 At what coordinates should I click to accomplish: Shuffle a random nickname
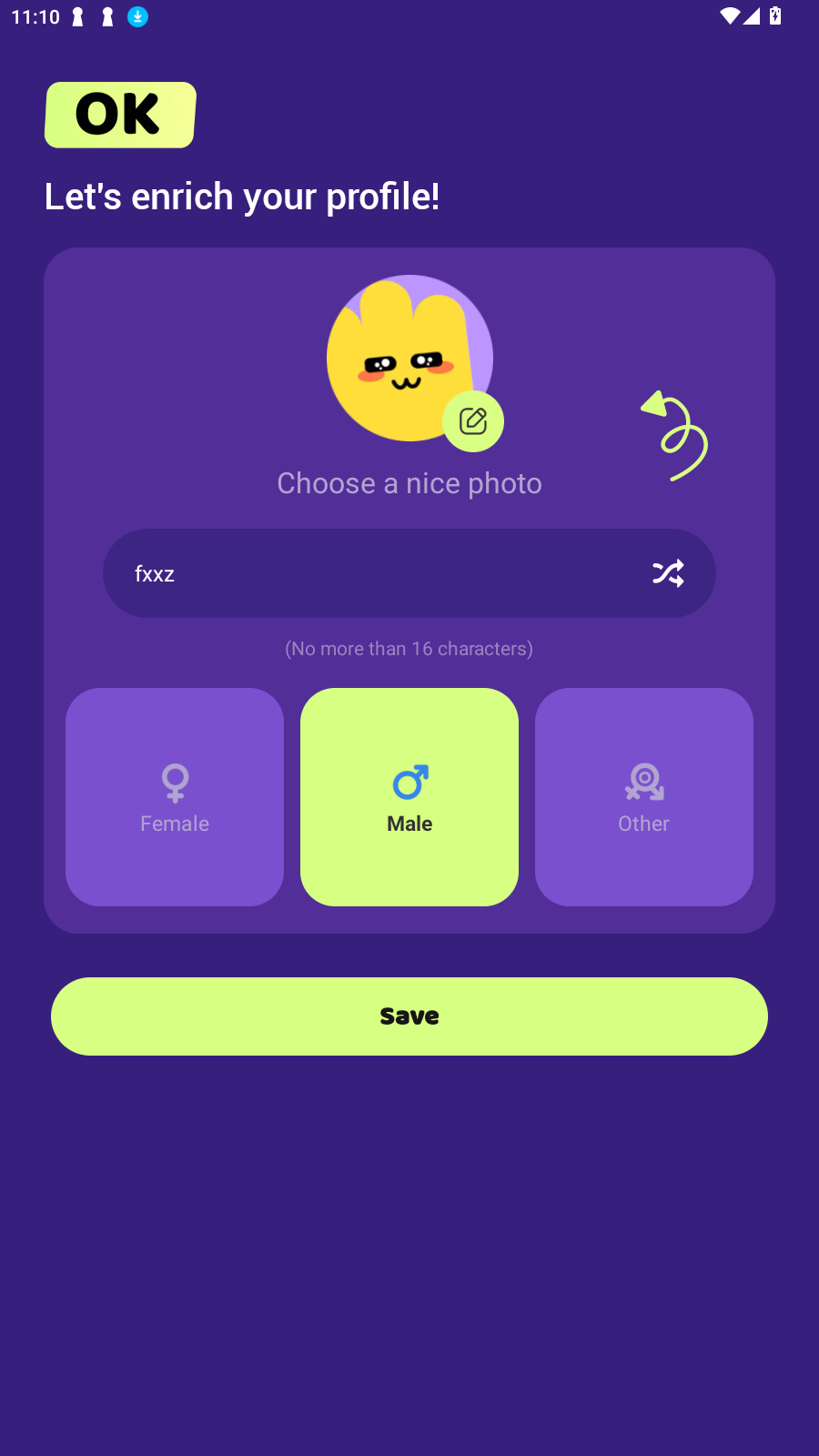tap(668, 573)
